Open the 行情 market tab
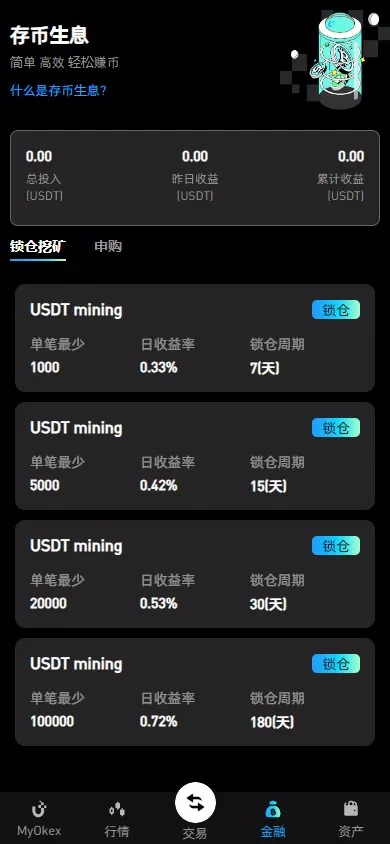The image size is (390, 844). (117, 819)
